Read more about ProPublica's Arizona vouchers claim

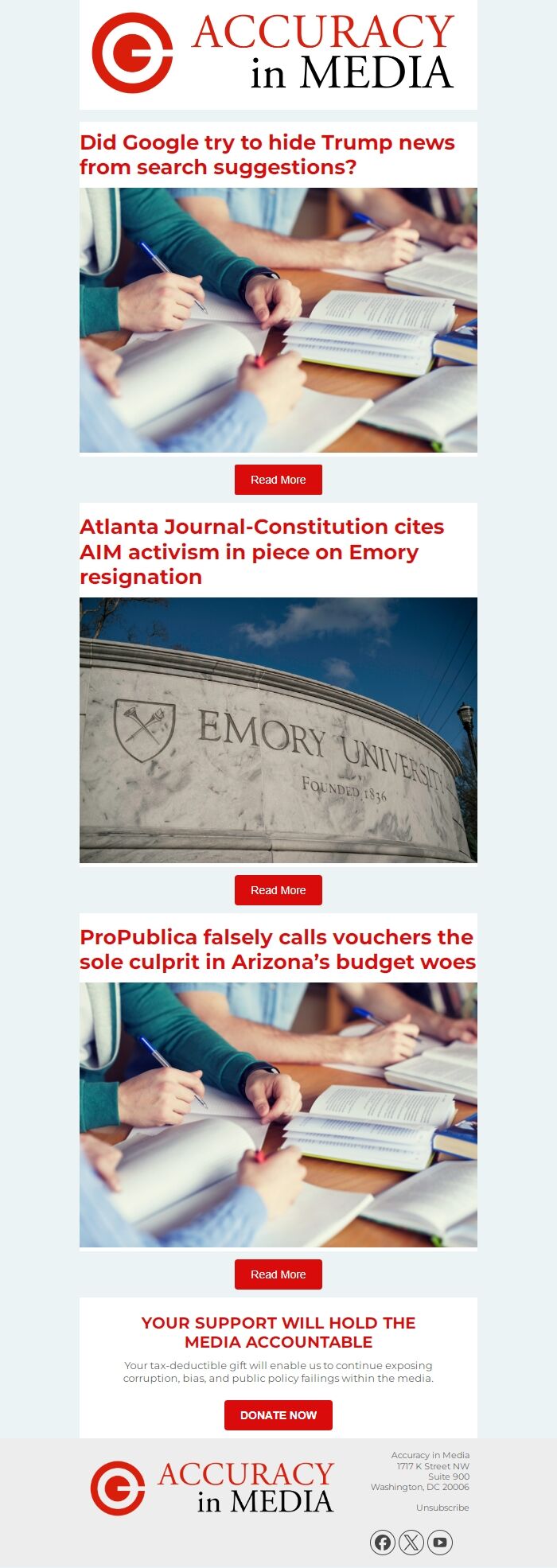tap(278, 1274)
